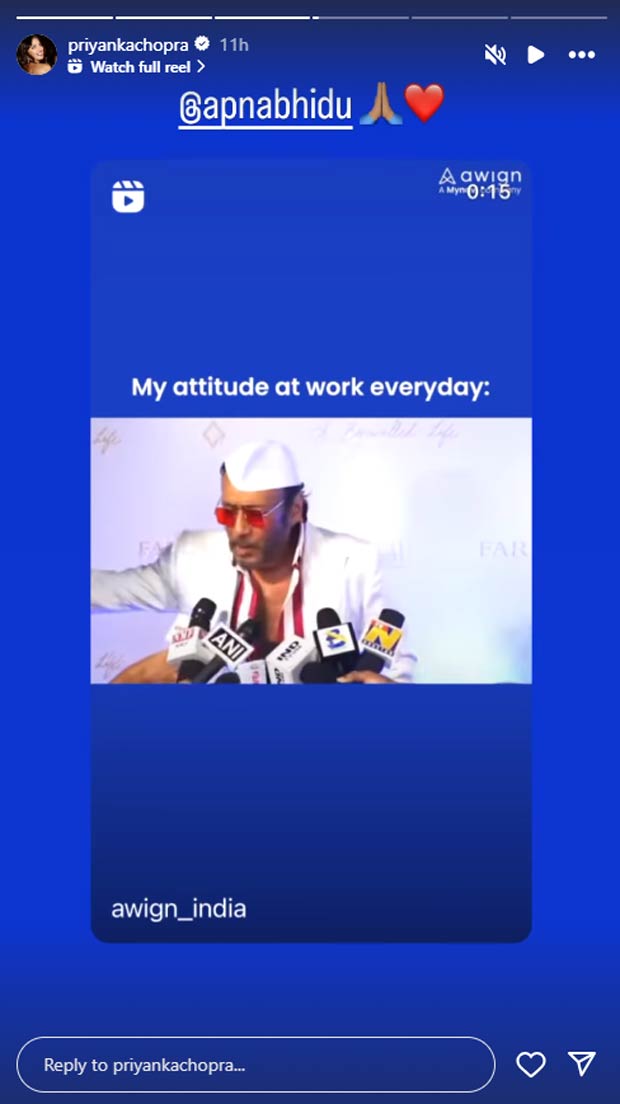Open the shared awign_india reel
This screenshot has height=1104, width=620.
(311, 551)
